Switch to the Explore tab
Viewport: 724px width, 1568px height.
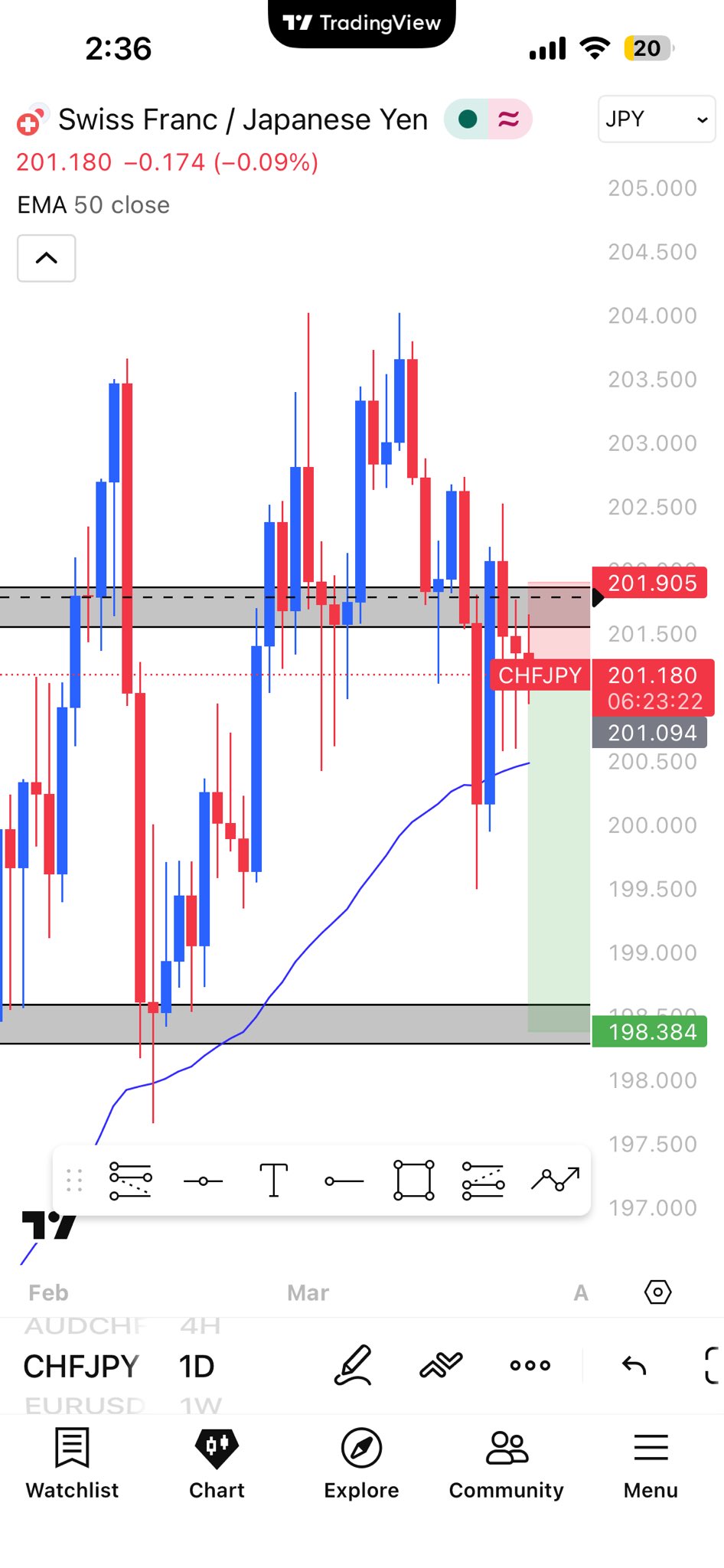[x=361, y=1463]
